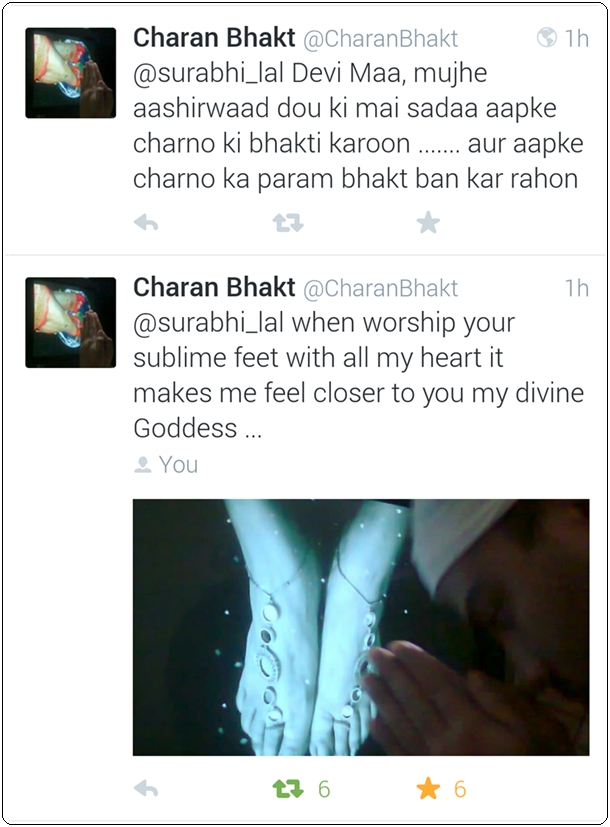This screenshot has height=827, width=610.
Task: Open the attached photo in second tweet
Action: click(361, 627)
